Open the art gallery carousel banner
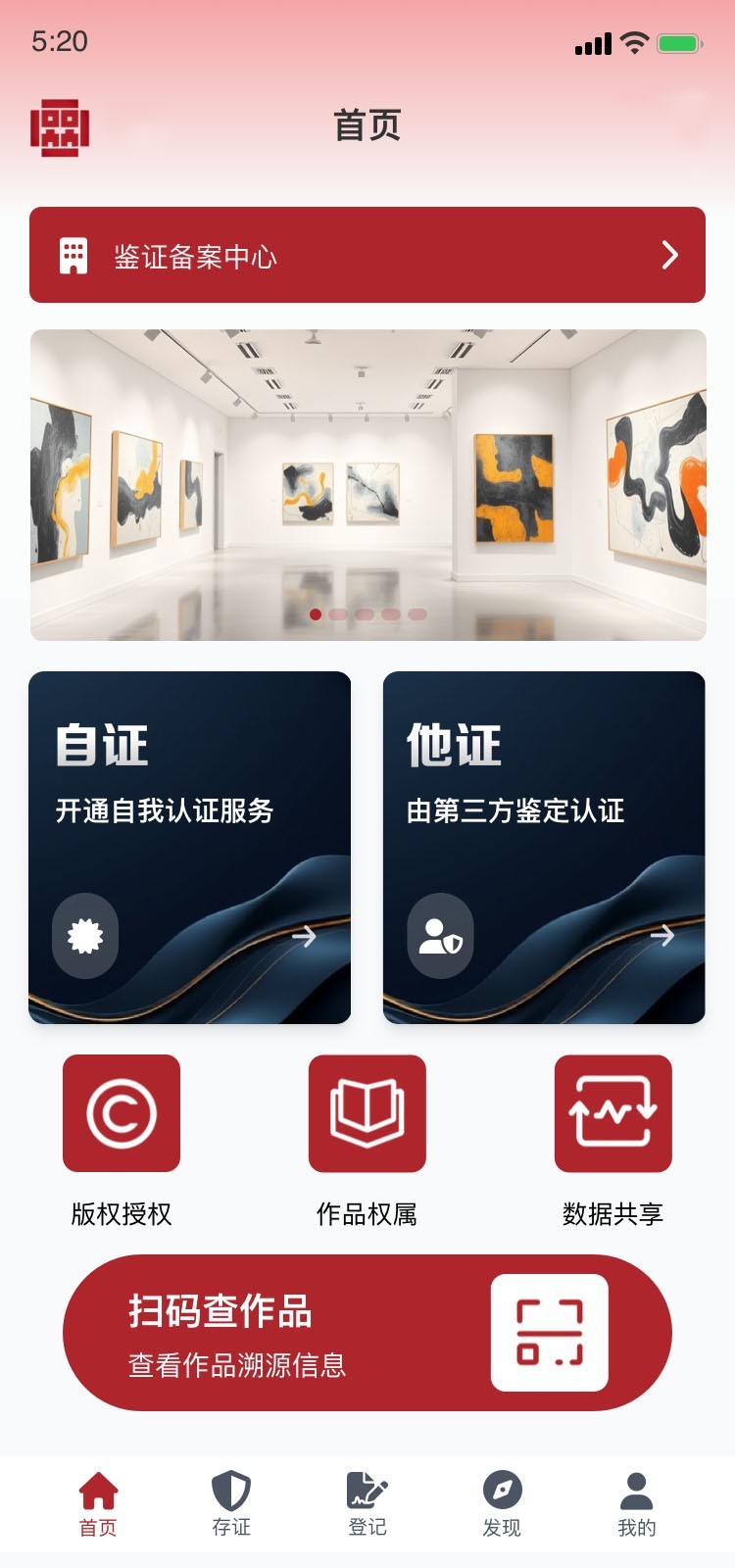Viewport: 735px width, 1568px height. tap(367, 484)
